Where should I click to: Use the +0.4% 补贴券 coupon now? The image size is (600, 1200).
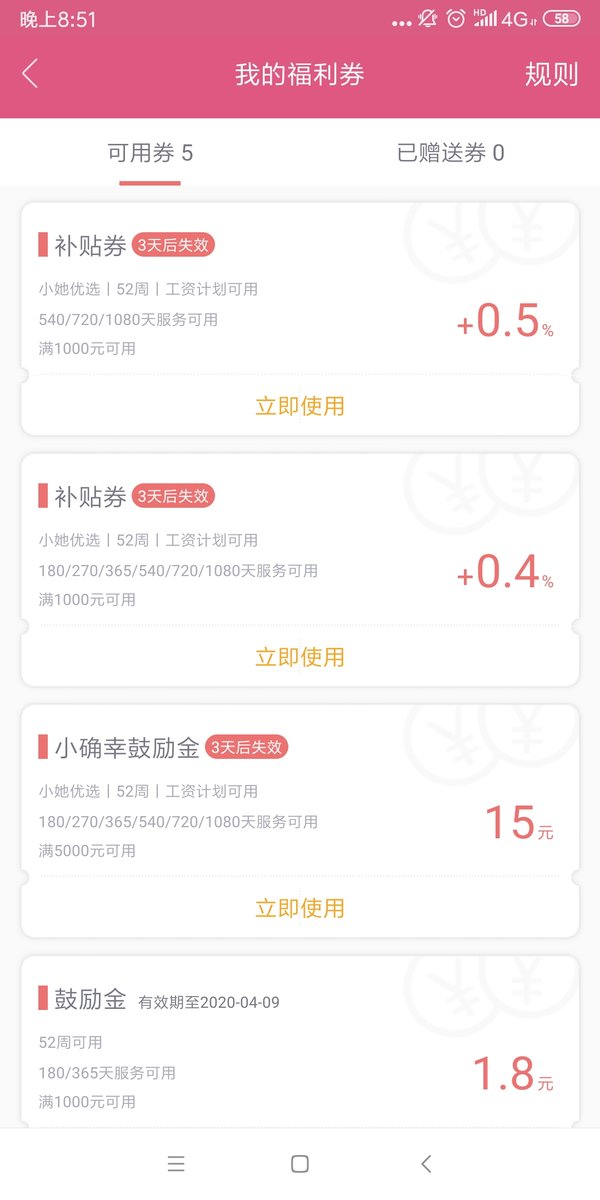[x=300, y=657]
